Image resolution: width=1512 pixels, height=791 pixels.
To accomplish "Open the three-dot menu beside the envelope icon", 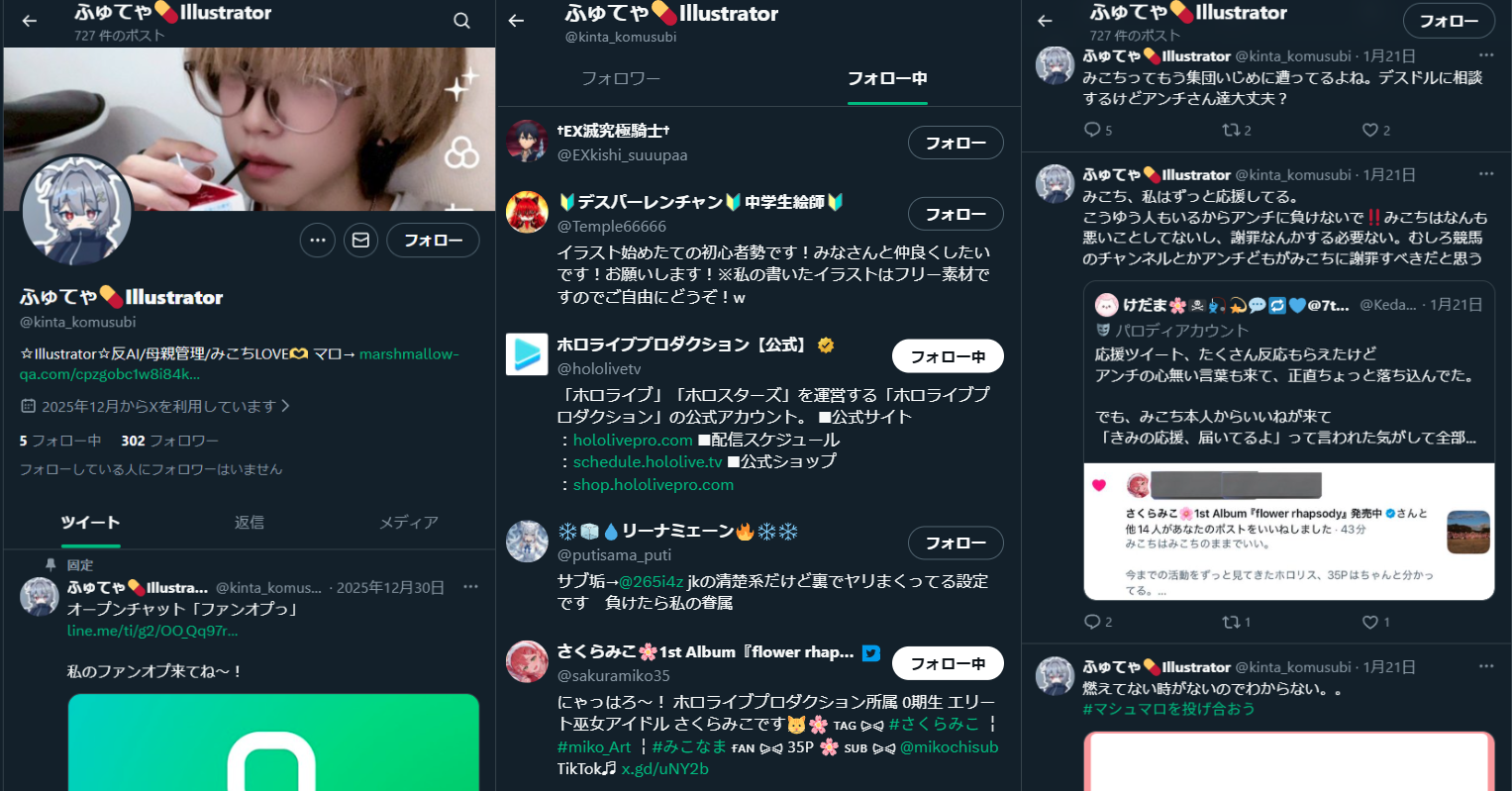I will (x=317, y=240).
